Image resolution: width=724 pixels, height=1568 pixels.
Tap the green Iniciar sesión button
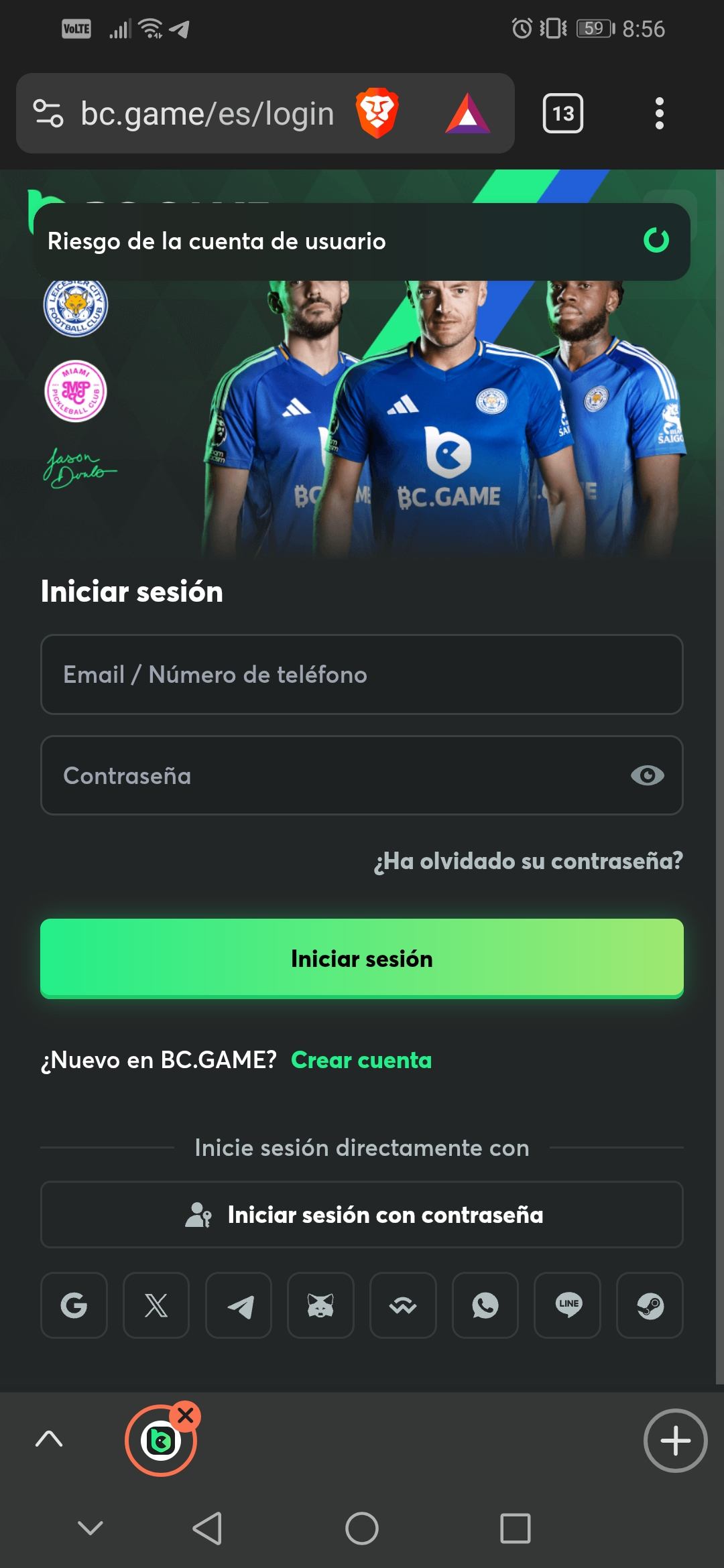tap(362, 958)
